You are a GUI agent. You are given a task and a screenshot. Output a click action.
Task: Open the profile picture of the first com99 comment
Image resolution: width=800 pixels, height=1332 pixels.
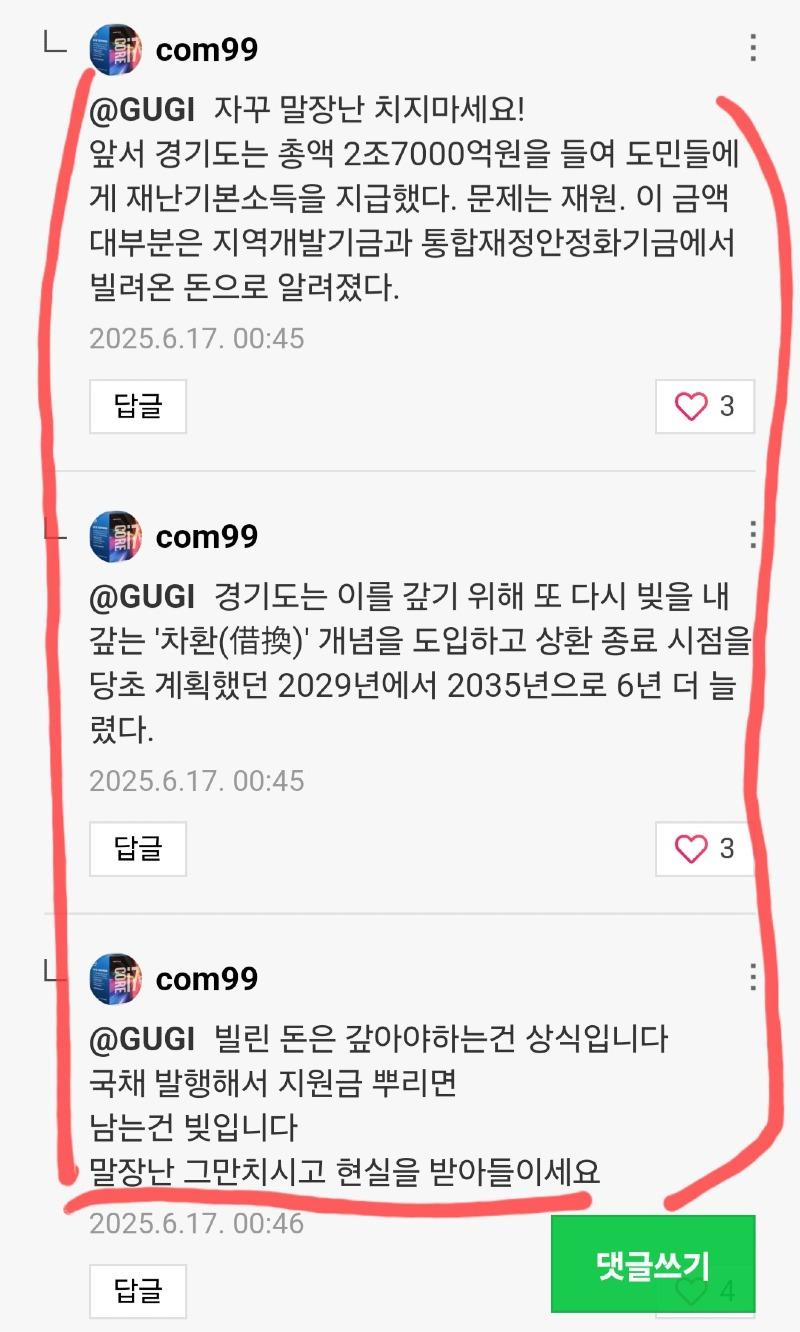click(117, 49)
